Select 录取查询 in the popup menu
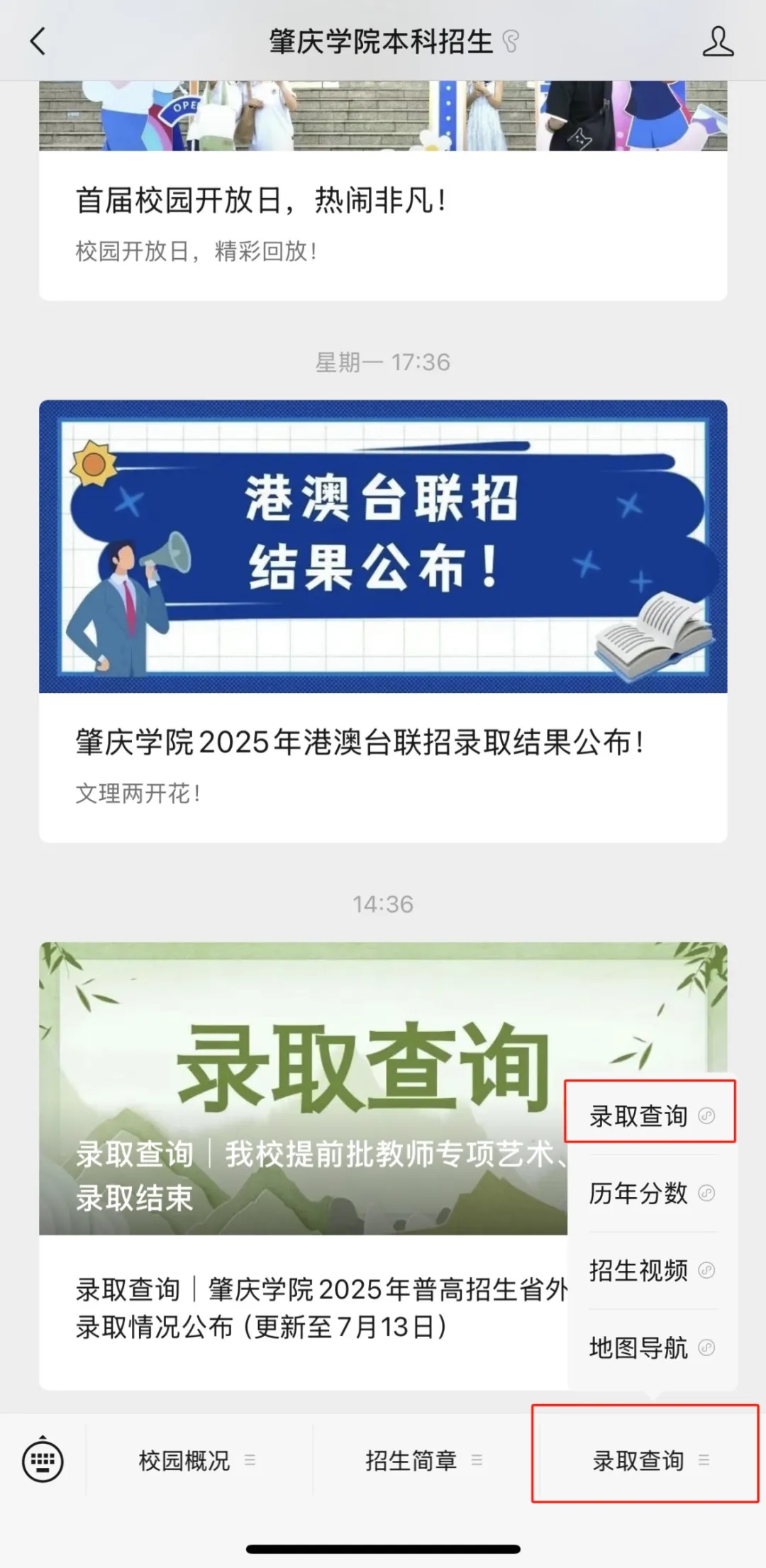The width and height of the screenshot is (766, 1568). [650, 1116]
